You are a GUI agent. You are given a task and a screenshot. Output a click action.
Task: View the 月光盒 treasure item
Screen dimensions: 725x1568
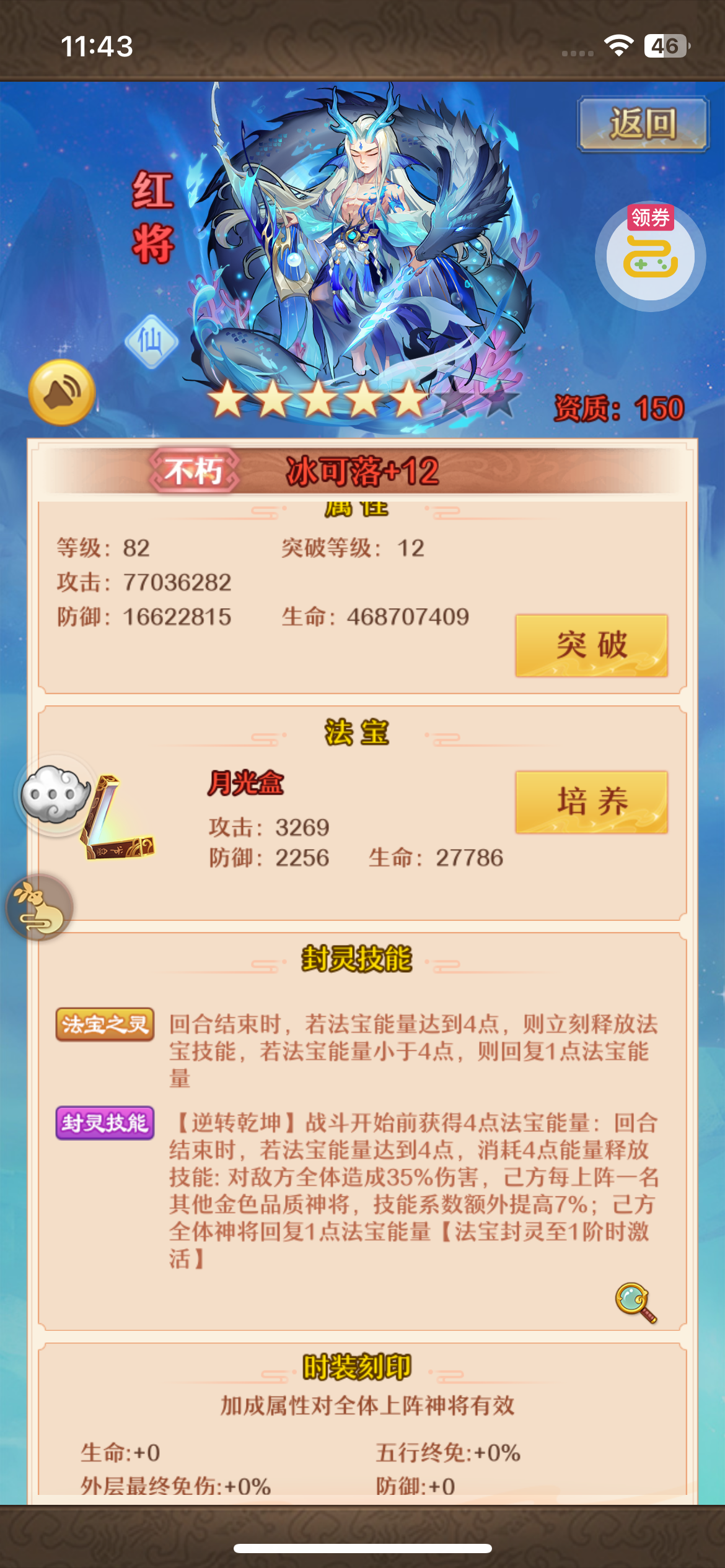(x=119, y=817)
